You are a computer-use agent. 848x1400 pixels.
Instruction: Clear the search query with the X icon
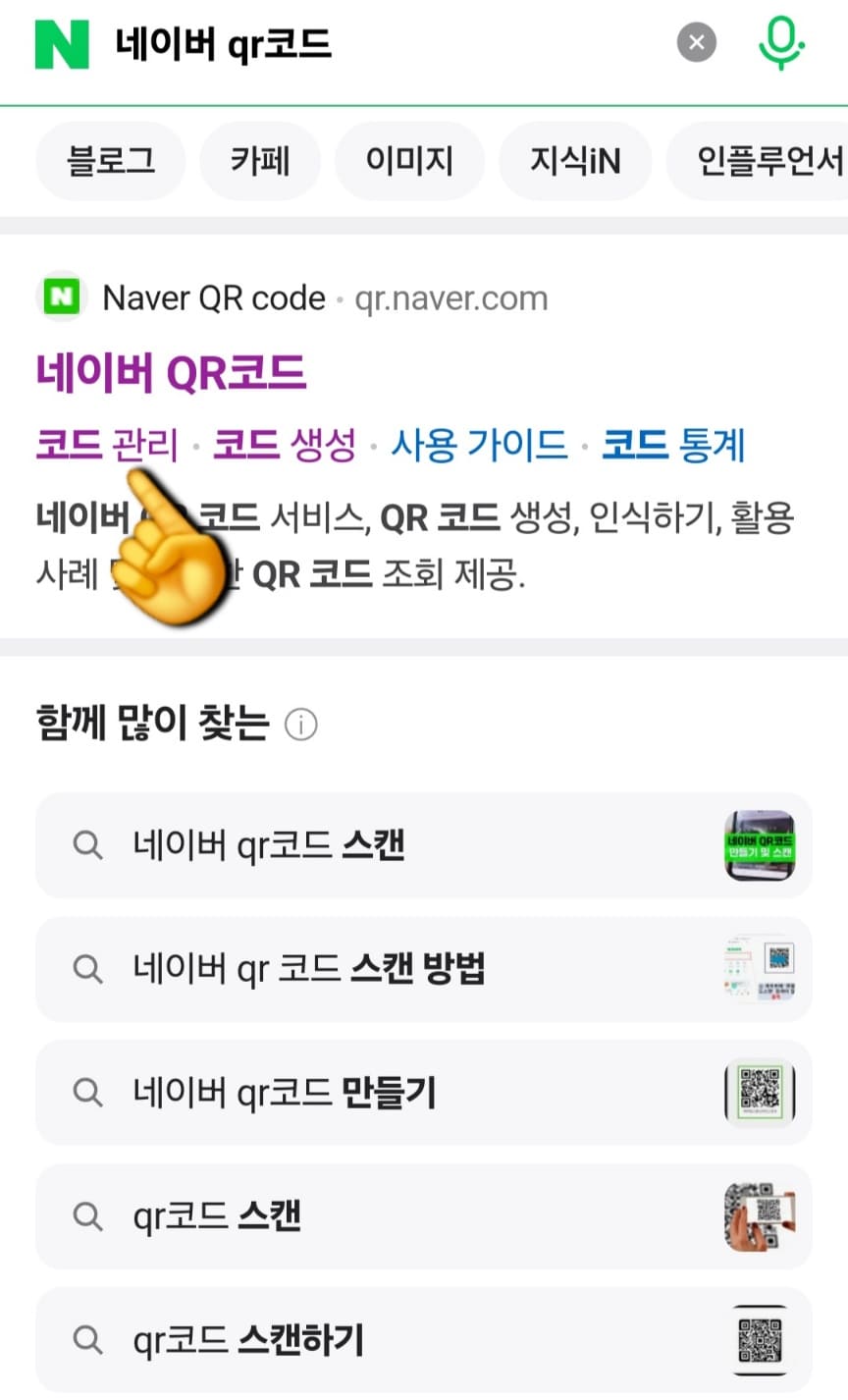point(697,42)
